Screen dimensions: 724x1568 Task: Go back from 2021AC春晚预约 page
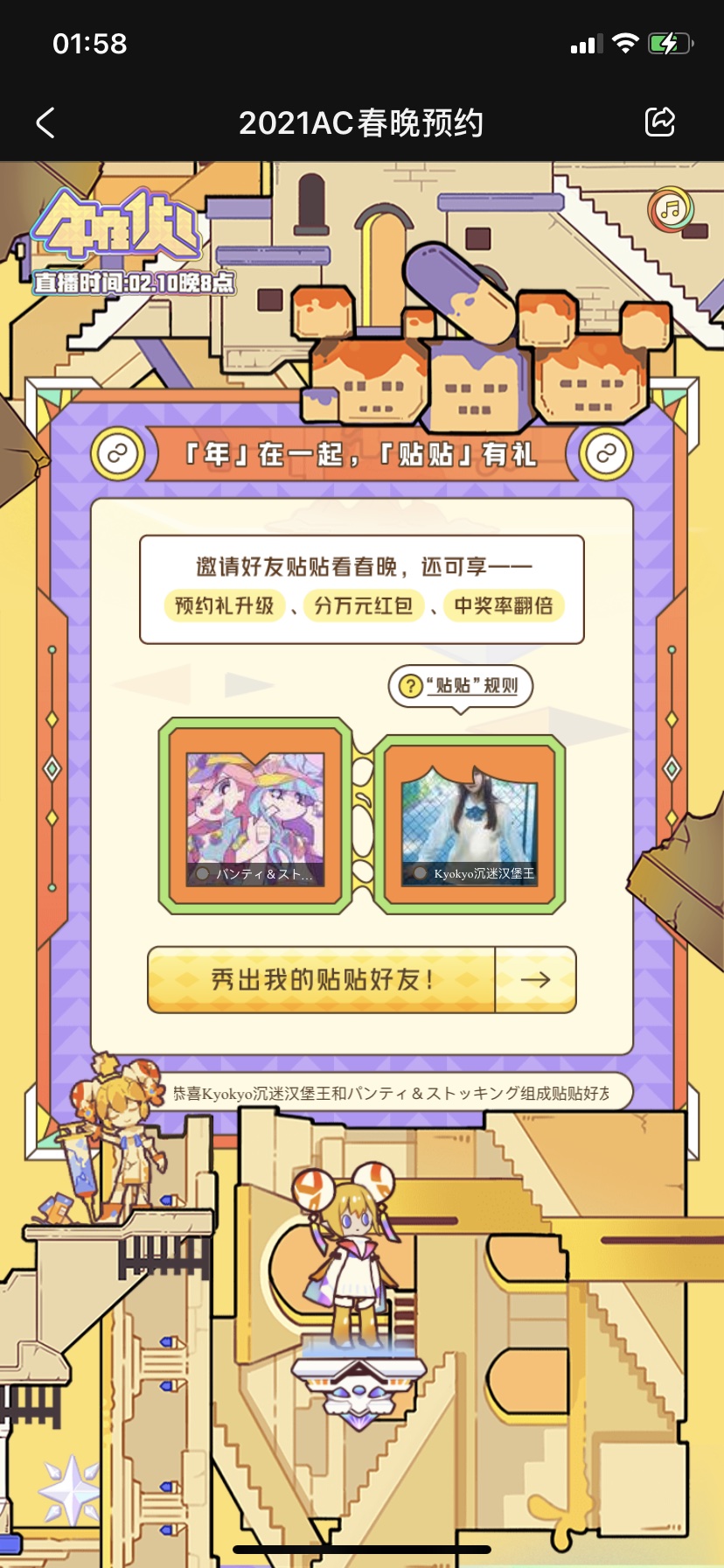[x=46, y=122]
